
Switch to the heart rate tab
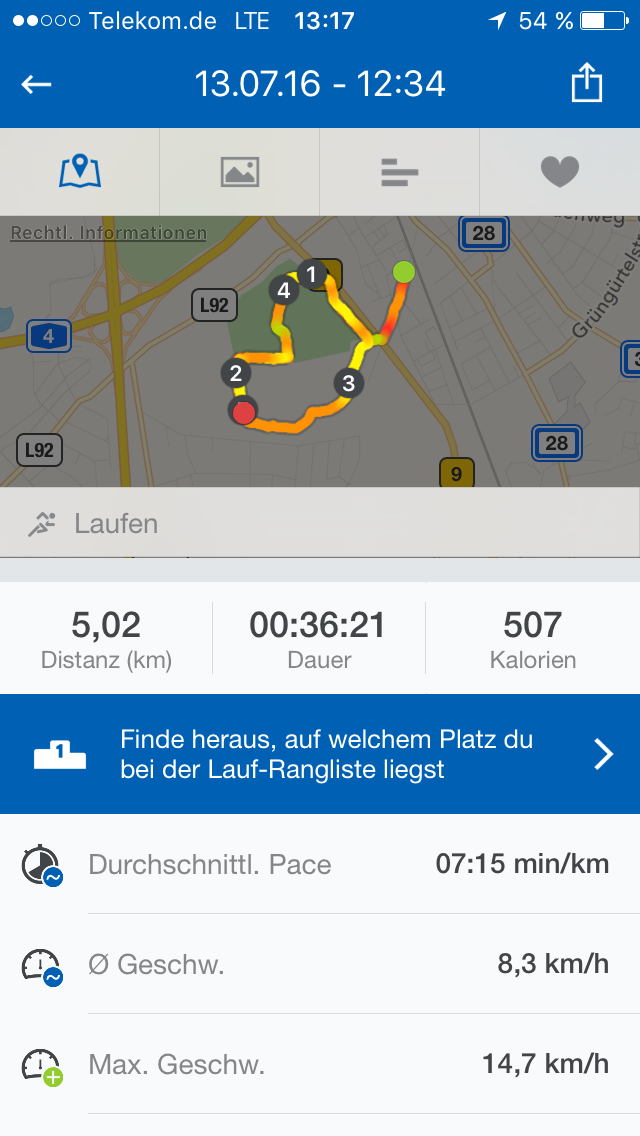coord(560,172)
